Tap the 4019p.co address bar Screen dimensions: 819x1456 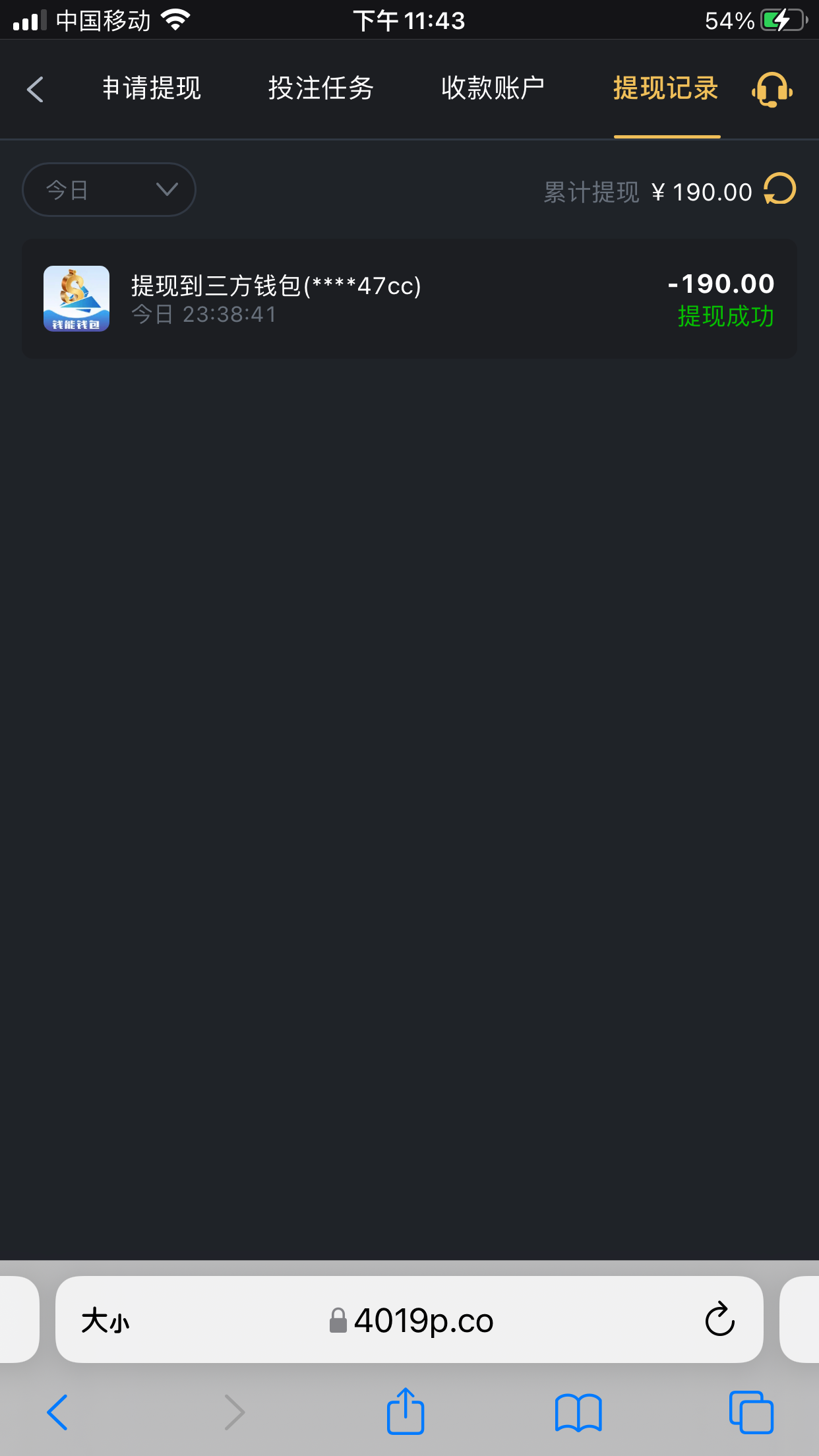pos(422,1321)
